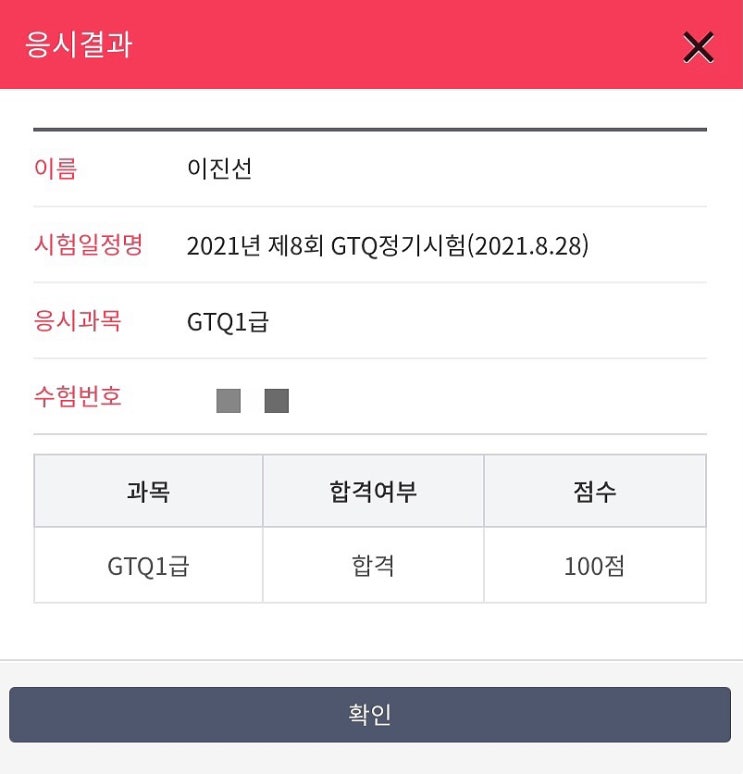Click the pink header bar of the dialog
This screenshot has width=743, height=774.
[371, 44]
